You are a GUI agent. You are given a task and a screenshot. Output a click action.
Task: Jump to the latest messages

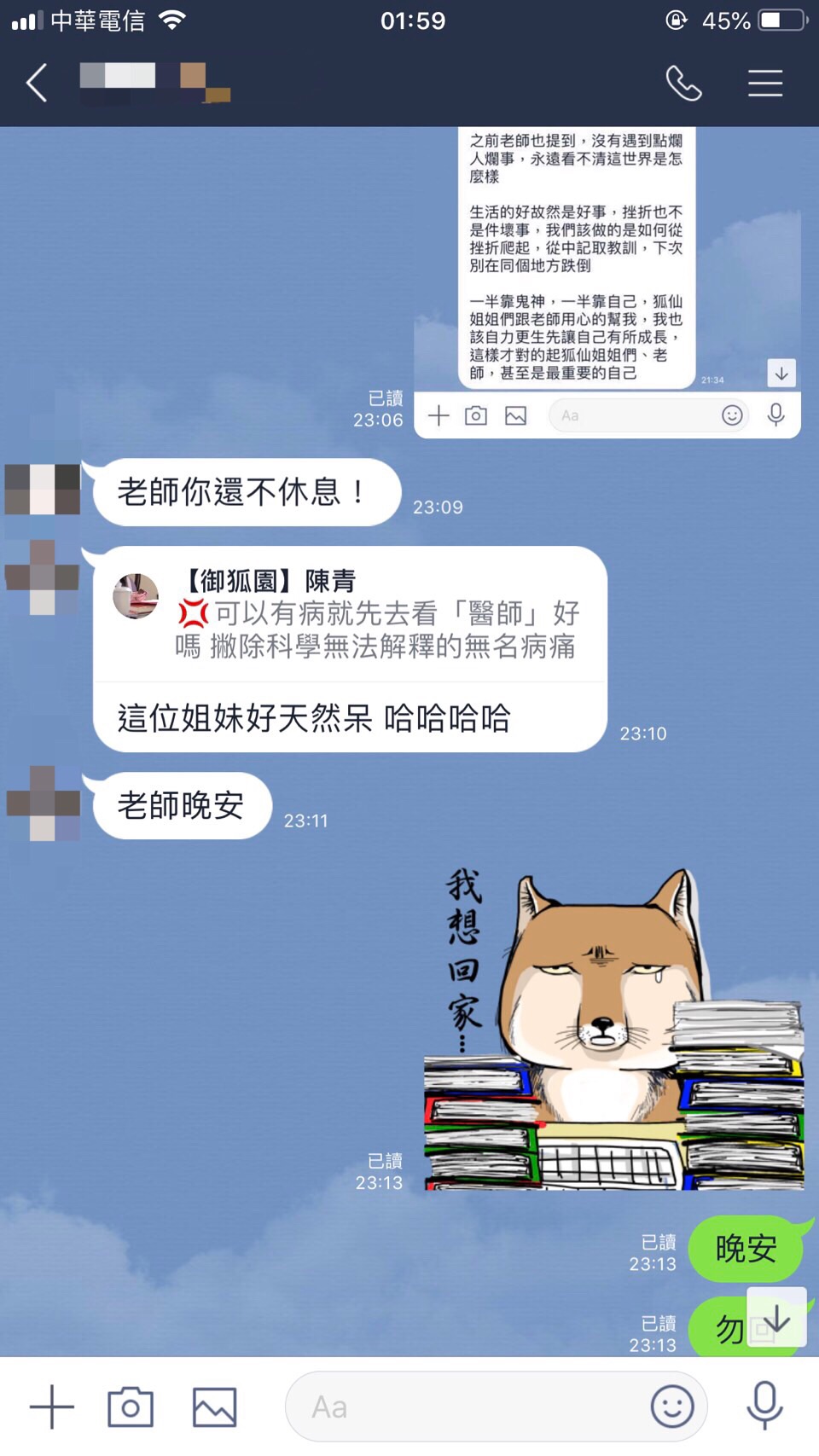pyautogui.click(x=776, y=1319)
